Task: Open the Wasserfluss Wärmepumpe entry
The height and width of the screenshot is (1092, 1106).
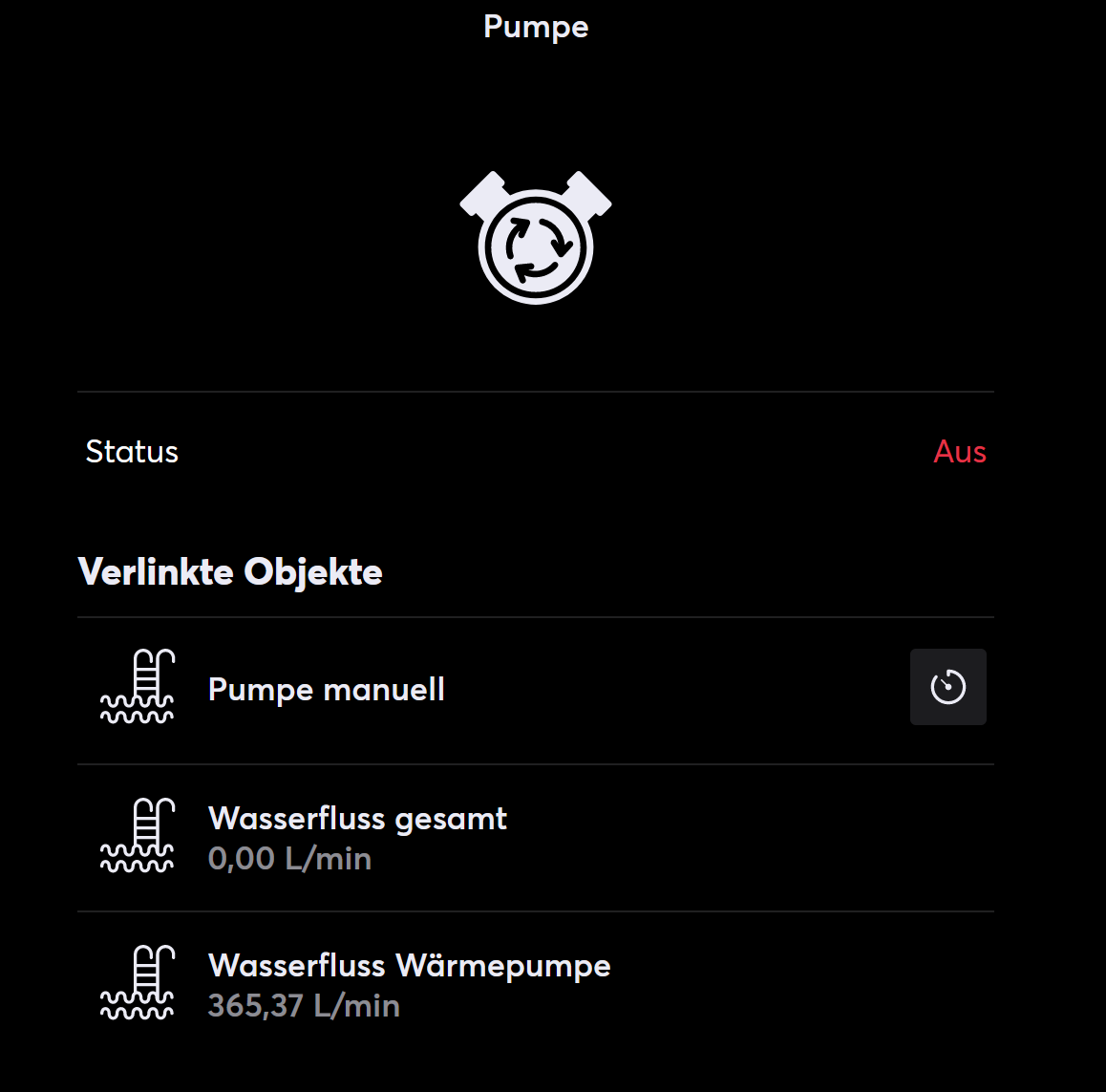Action: pos(409,984)
